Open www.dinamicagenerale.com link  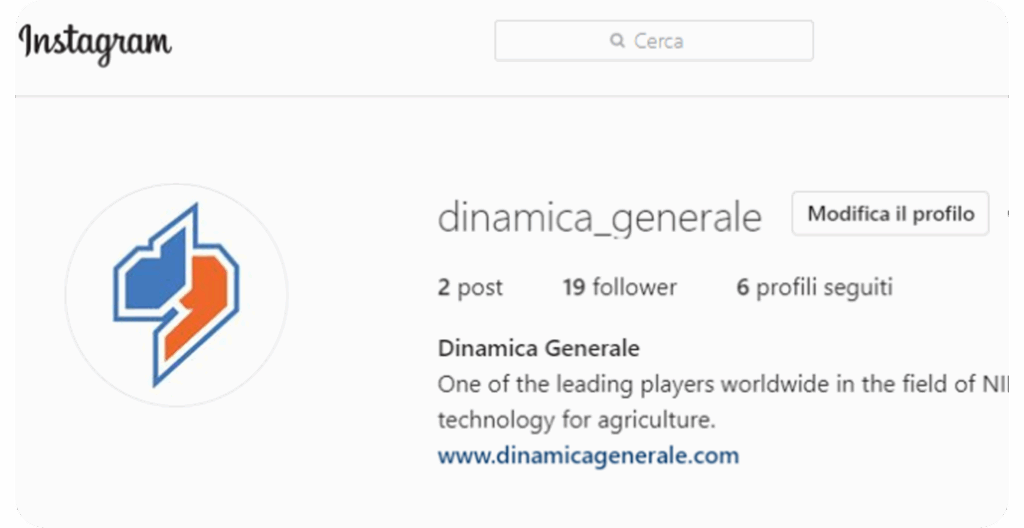pos(588,456)
